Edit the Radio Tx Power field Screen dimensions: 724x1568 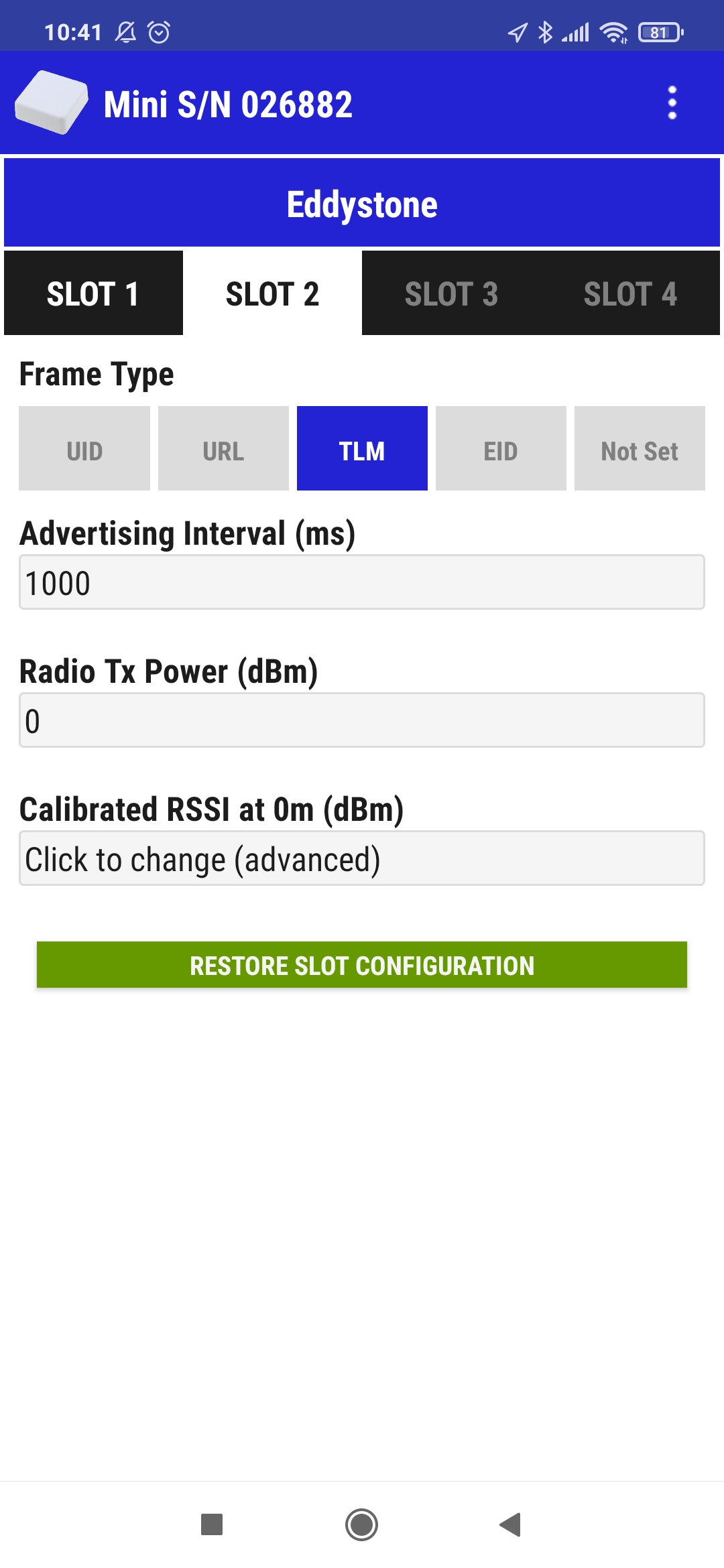coord(362,720)
